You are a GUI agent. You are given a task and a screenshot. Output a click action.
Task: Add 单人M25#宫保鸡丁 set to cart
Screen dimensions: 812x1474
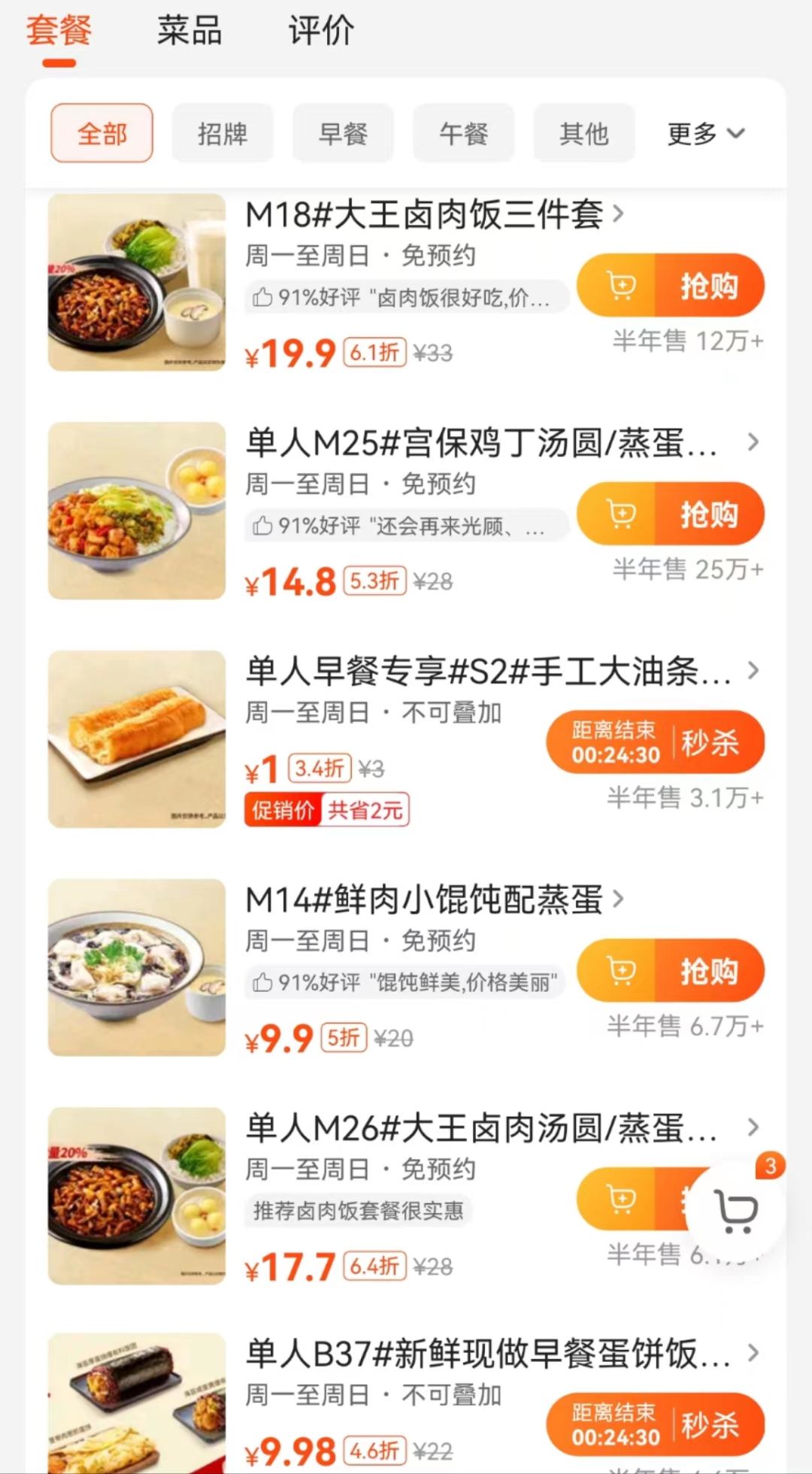621,514
